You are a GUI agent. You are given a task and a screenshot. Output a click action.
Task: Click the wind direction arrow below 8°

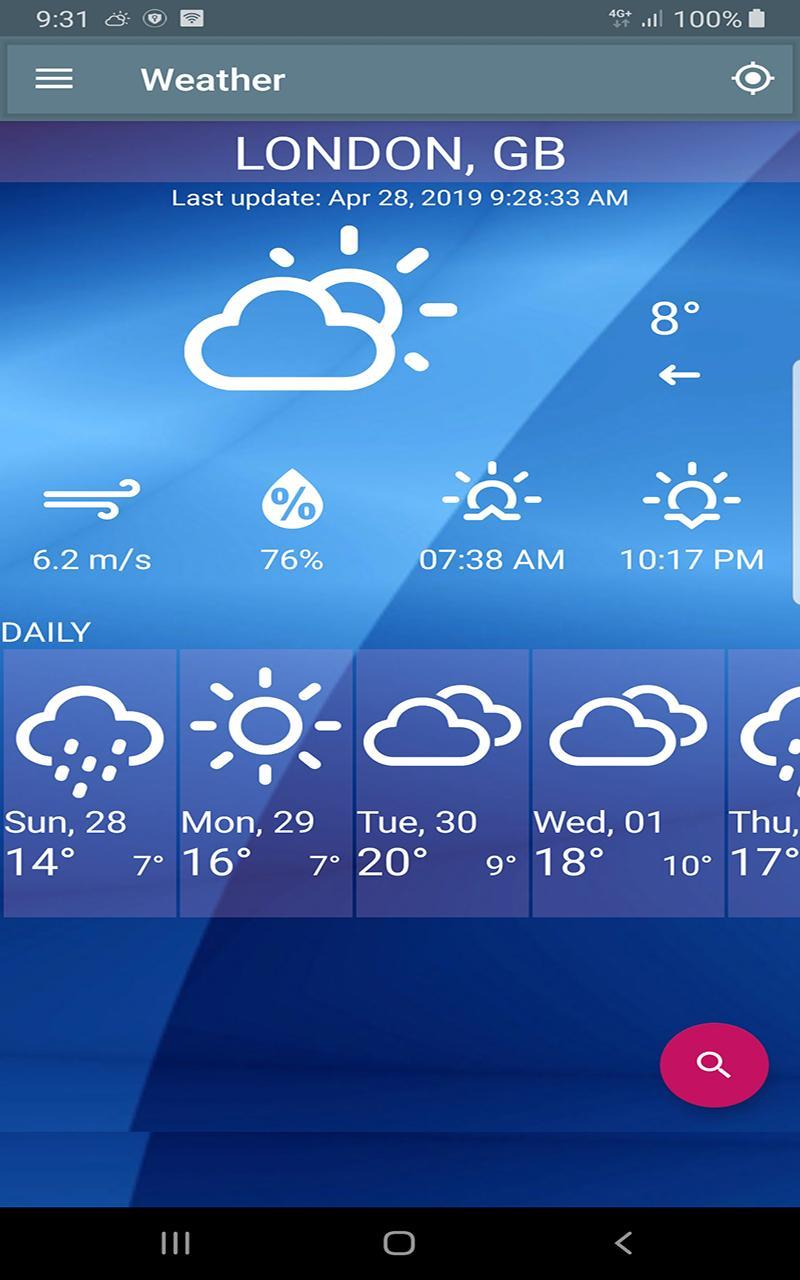tap(679, 374)
